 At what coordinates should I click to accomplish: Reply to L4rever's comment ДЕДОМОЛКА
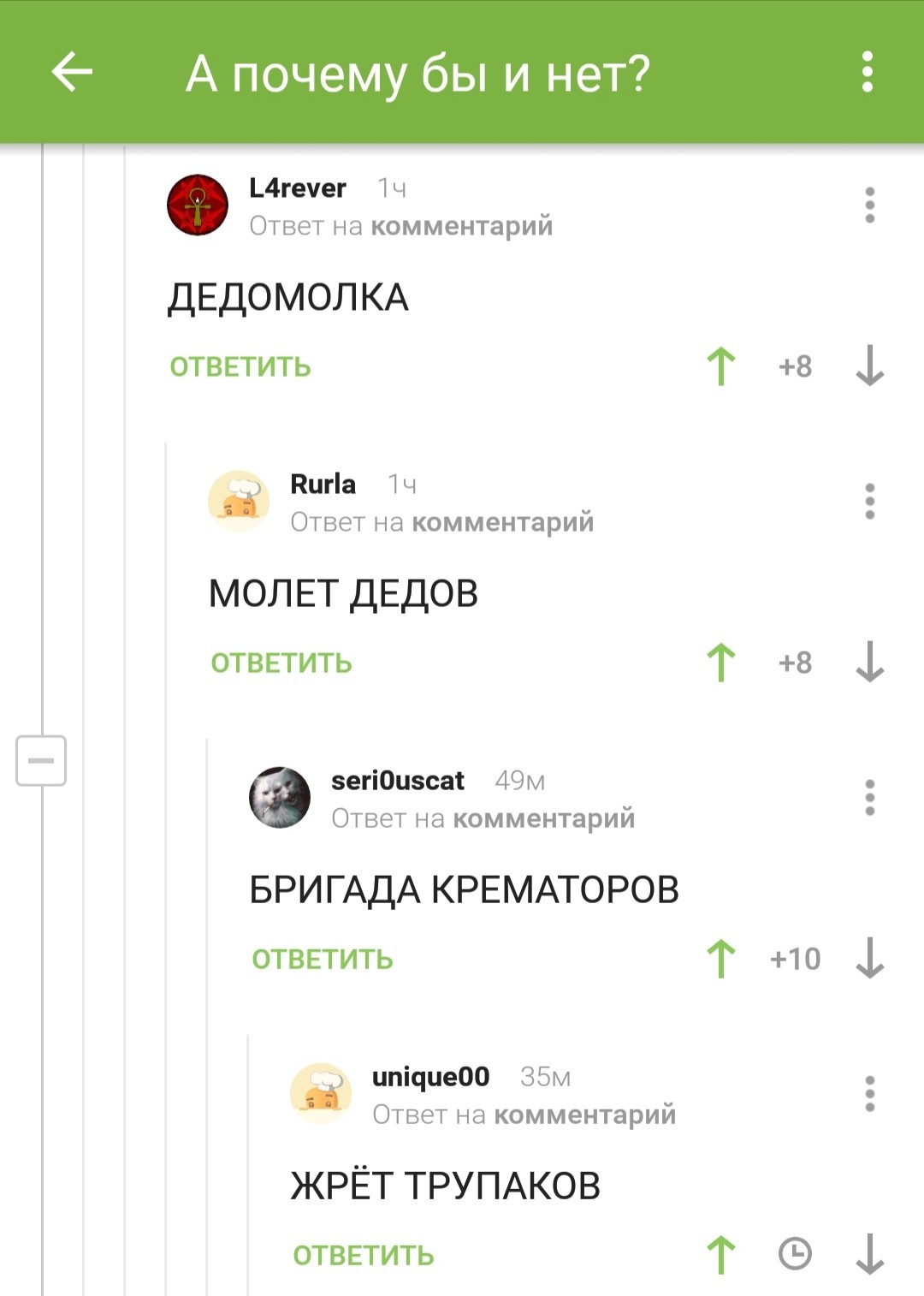pyautogui.click(x=240, y=366)
